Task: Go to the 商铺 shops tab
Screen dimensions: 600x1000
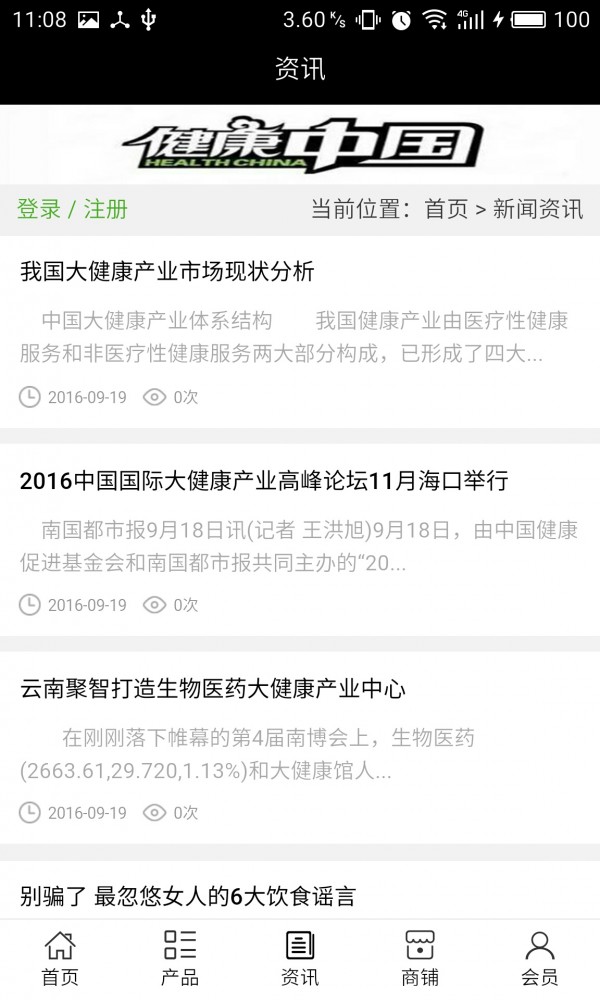Action: [x=420, y=959]
